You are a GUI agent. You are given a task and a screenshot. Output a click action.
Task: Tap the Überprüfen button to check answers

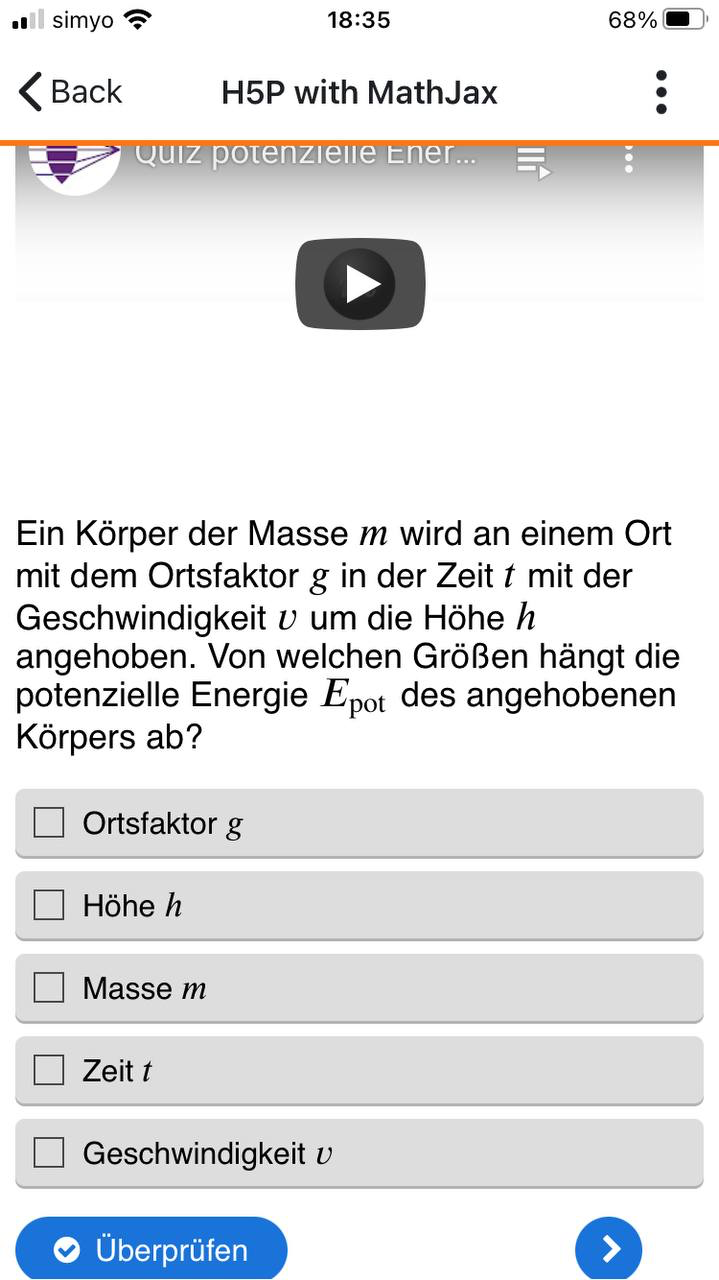151,1249
